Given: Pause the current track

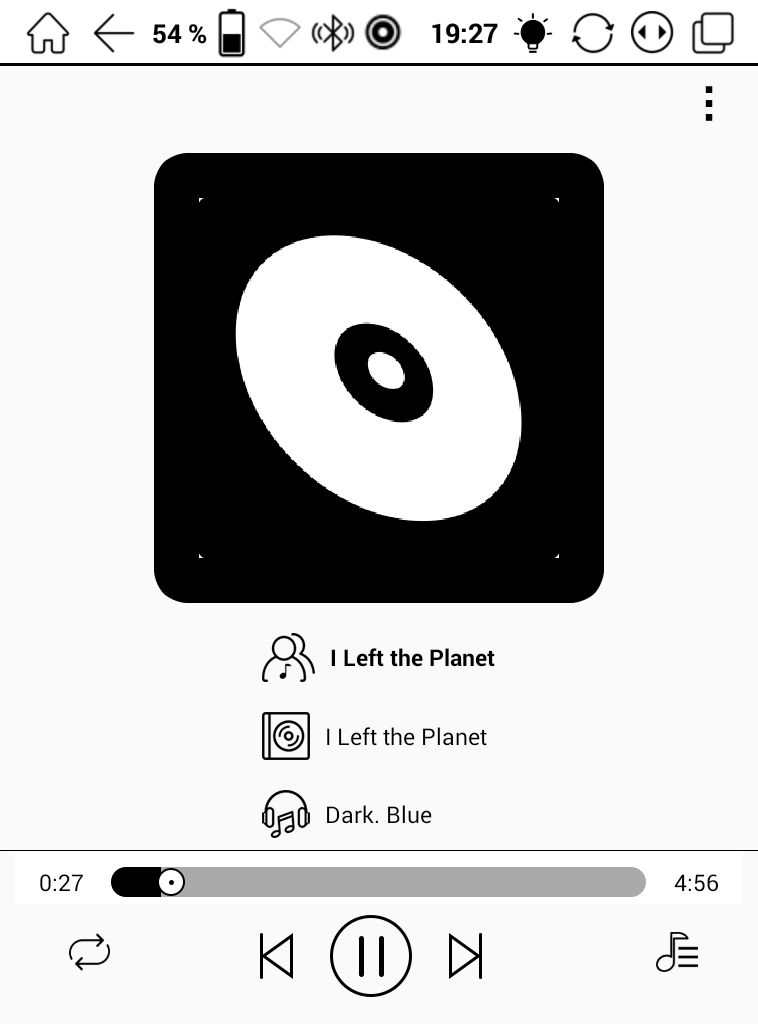Looking at the screenshot, I should [371, 957].
